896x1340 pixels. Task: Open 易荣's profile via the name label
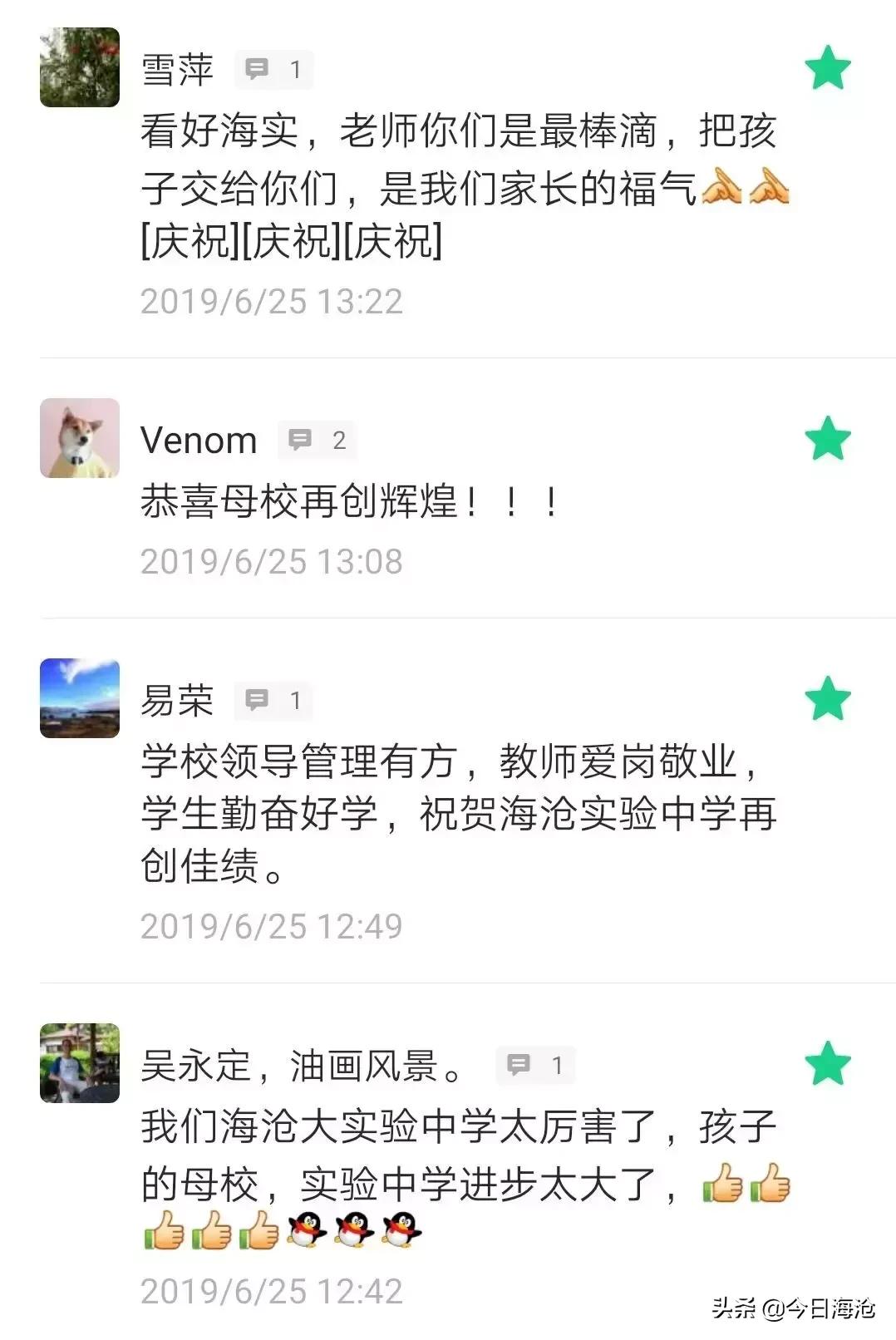pyautogui.click(x=177, y=699)
